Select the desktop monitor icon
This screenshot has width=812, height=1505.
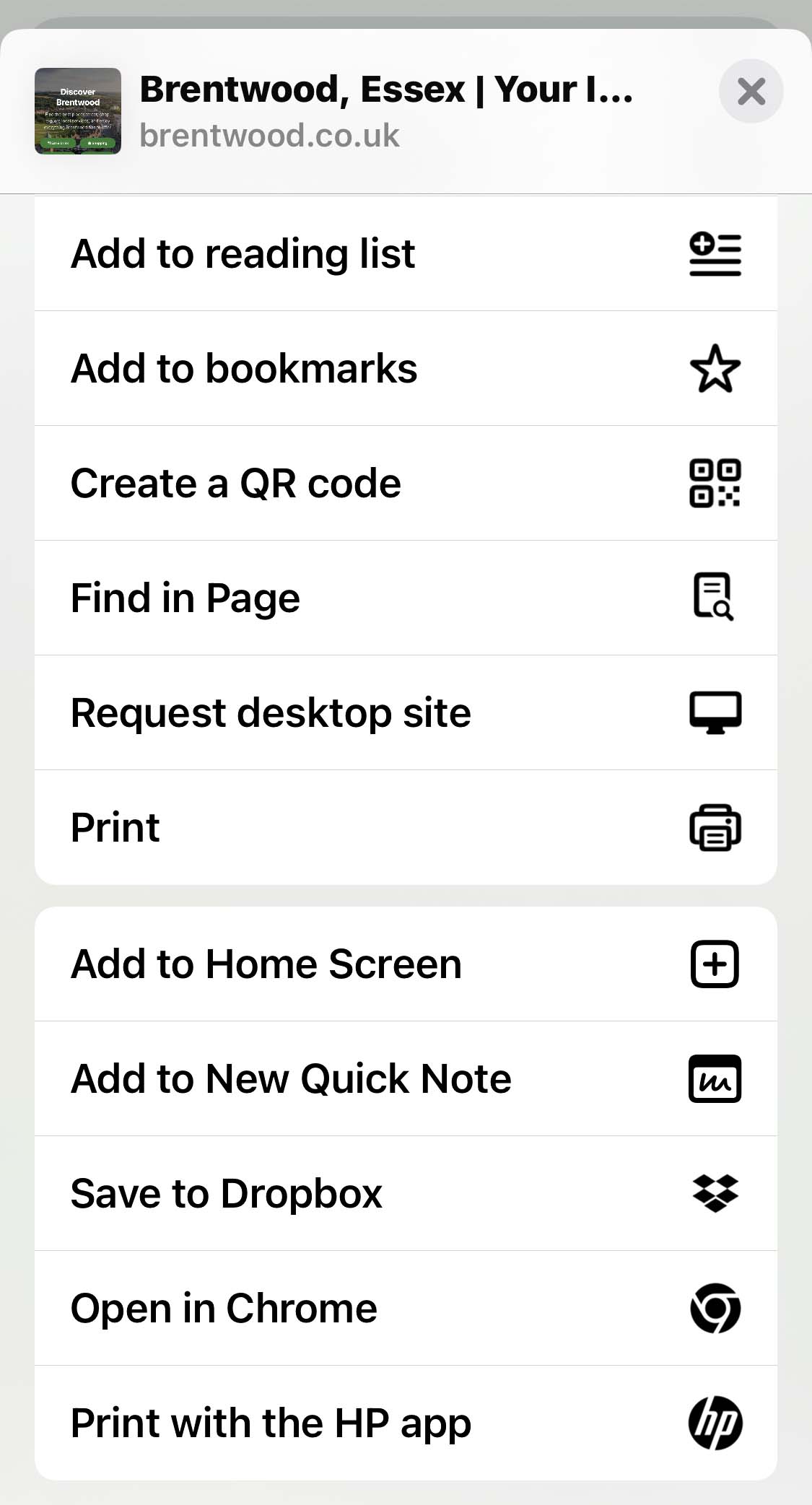click(715, 711)
